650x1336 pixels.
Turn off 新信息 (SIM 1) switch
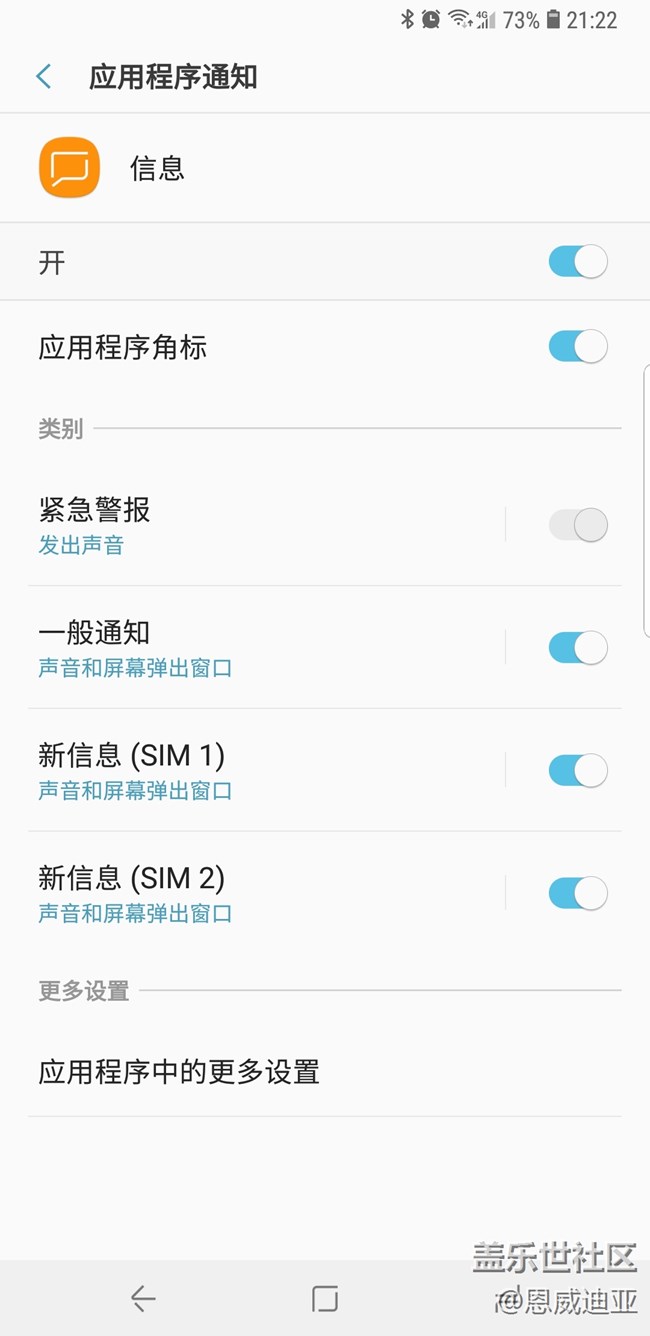[x=577, y=771]
